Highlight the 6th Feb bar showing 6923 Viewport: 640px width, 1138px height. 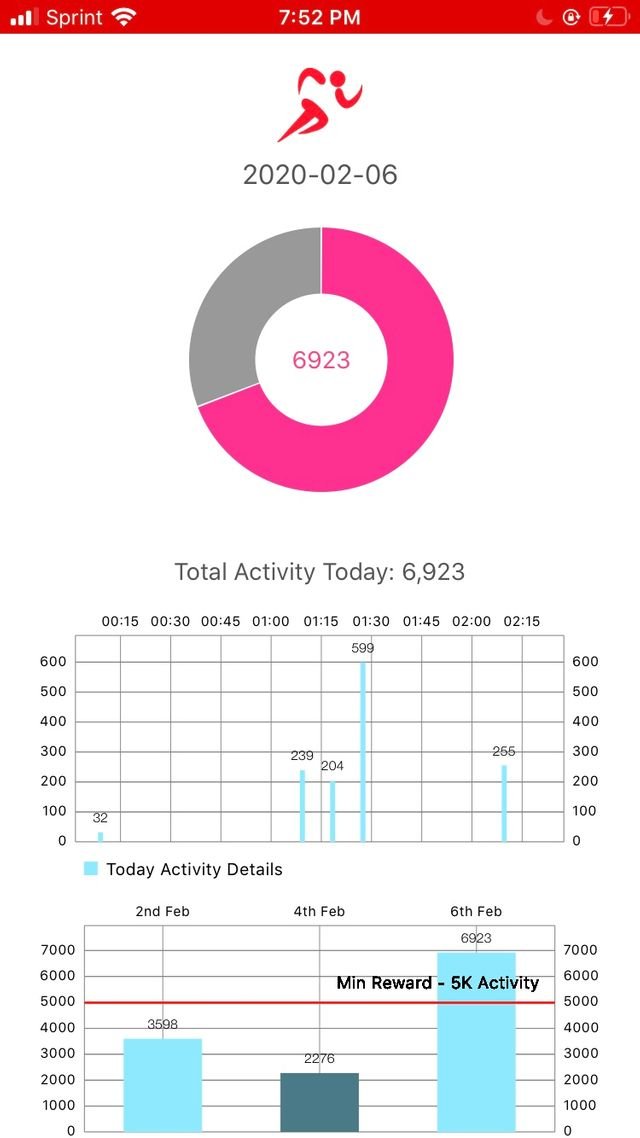[x=476, y=1041]
